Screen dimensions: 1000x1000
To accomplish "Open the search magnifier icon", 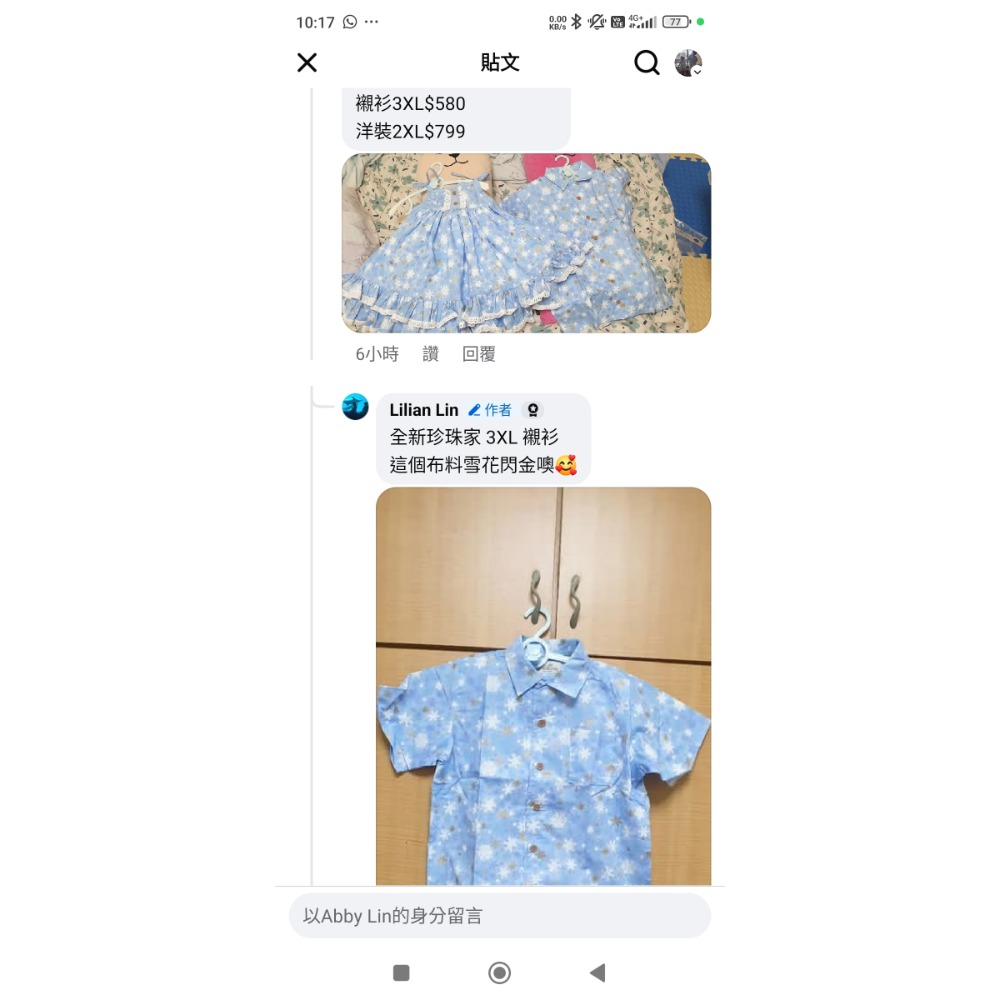I will tap(647, 63).
